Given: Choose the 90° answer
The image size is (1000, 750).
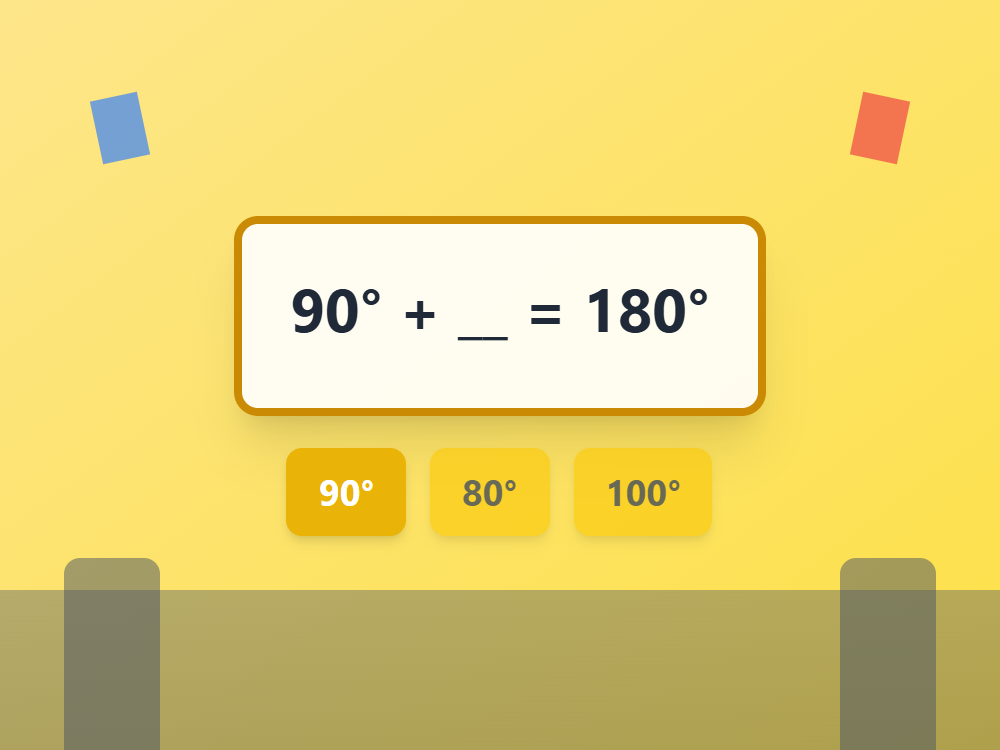Looking at the screenshot, I should (x=346, y=492).
